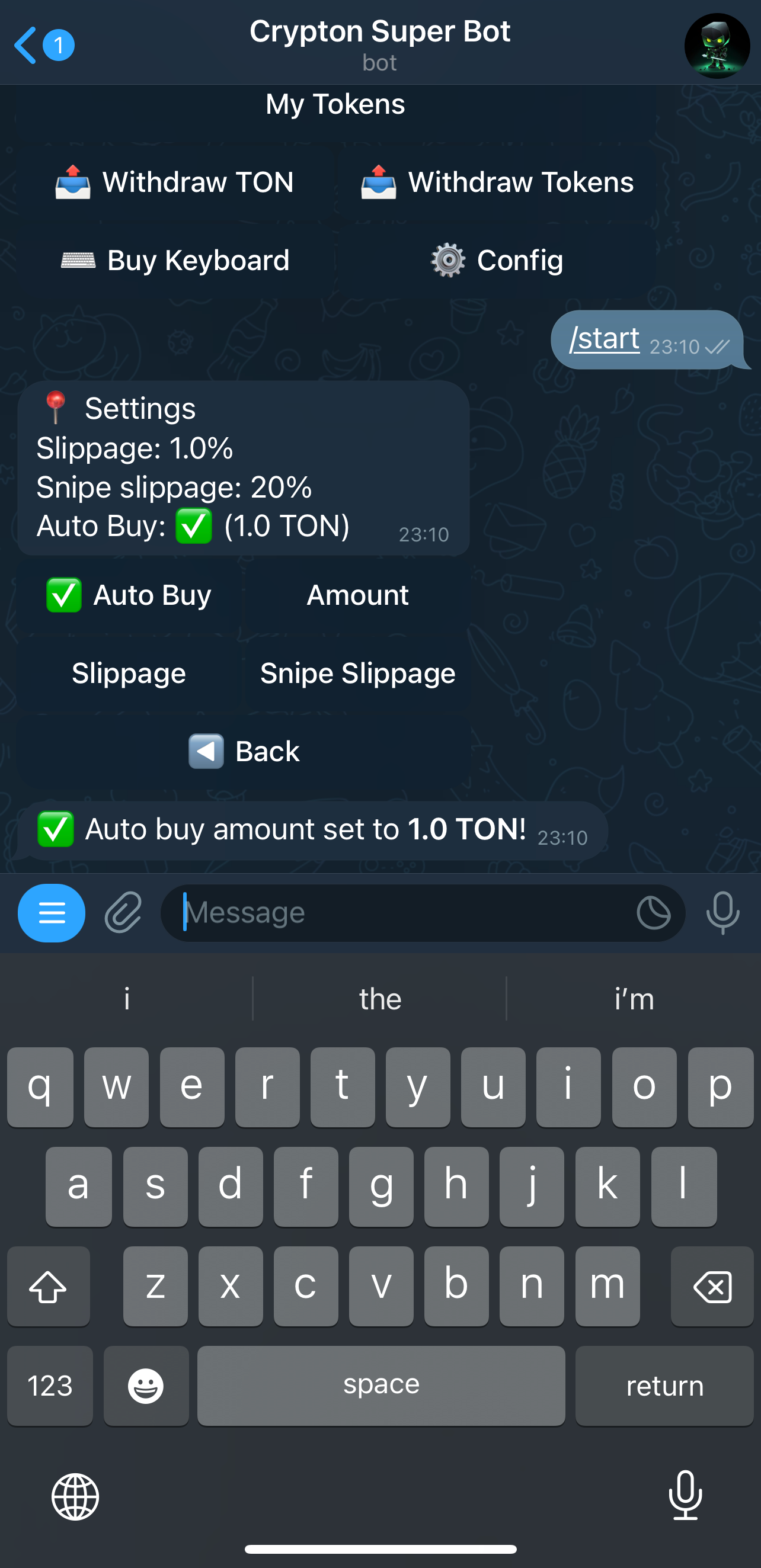Return with the Back button
Image resolution: width=761 pixels, height=1568 pixels.
(244, 751)
